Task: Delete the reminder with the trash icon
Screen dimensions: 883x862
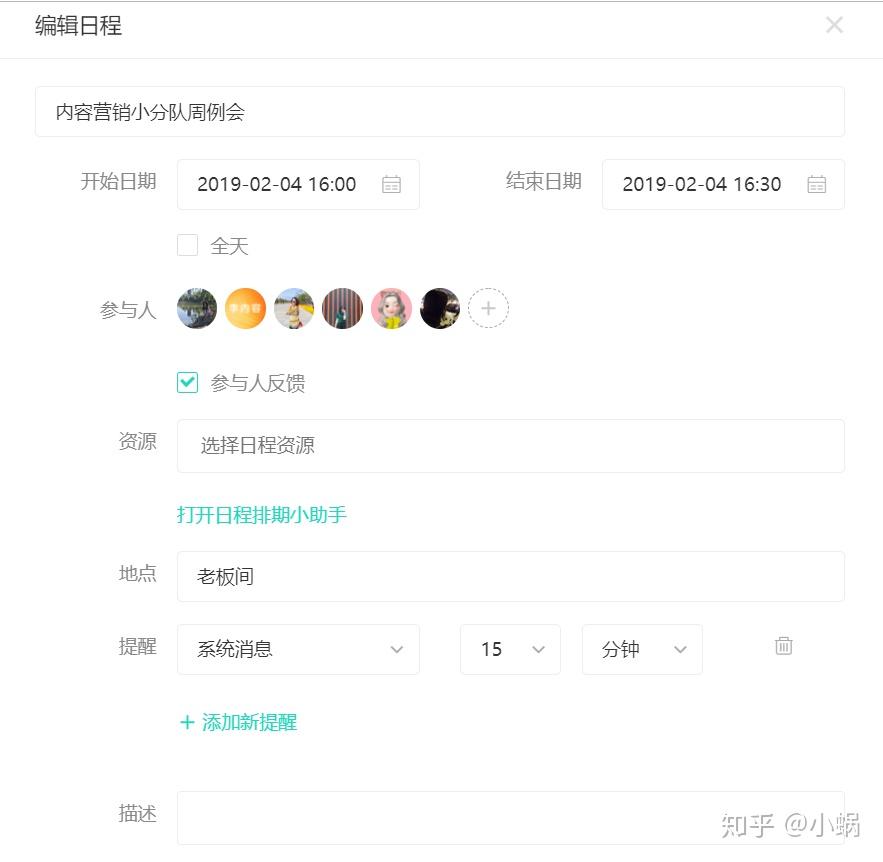Action: click(784, 646)
